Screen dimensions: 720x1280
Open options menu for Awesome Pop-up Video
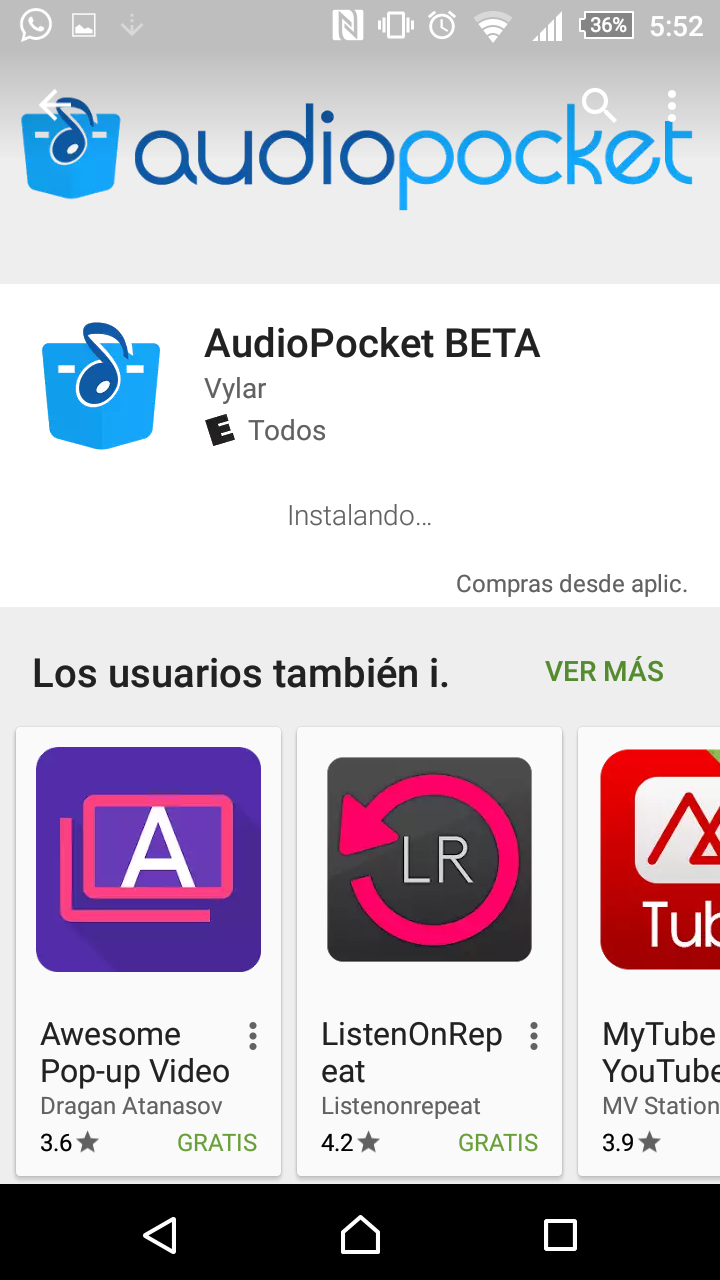(x=253, y=1036)
